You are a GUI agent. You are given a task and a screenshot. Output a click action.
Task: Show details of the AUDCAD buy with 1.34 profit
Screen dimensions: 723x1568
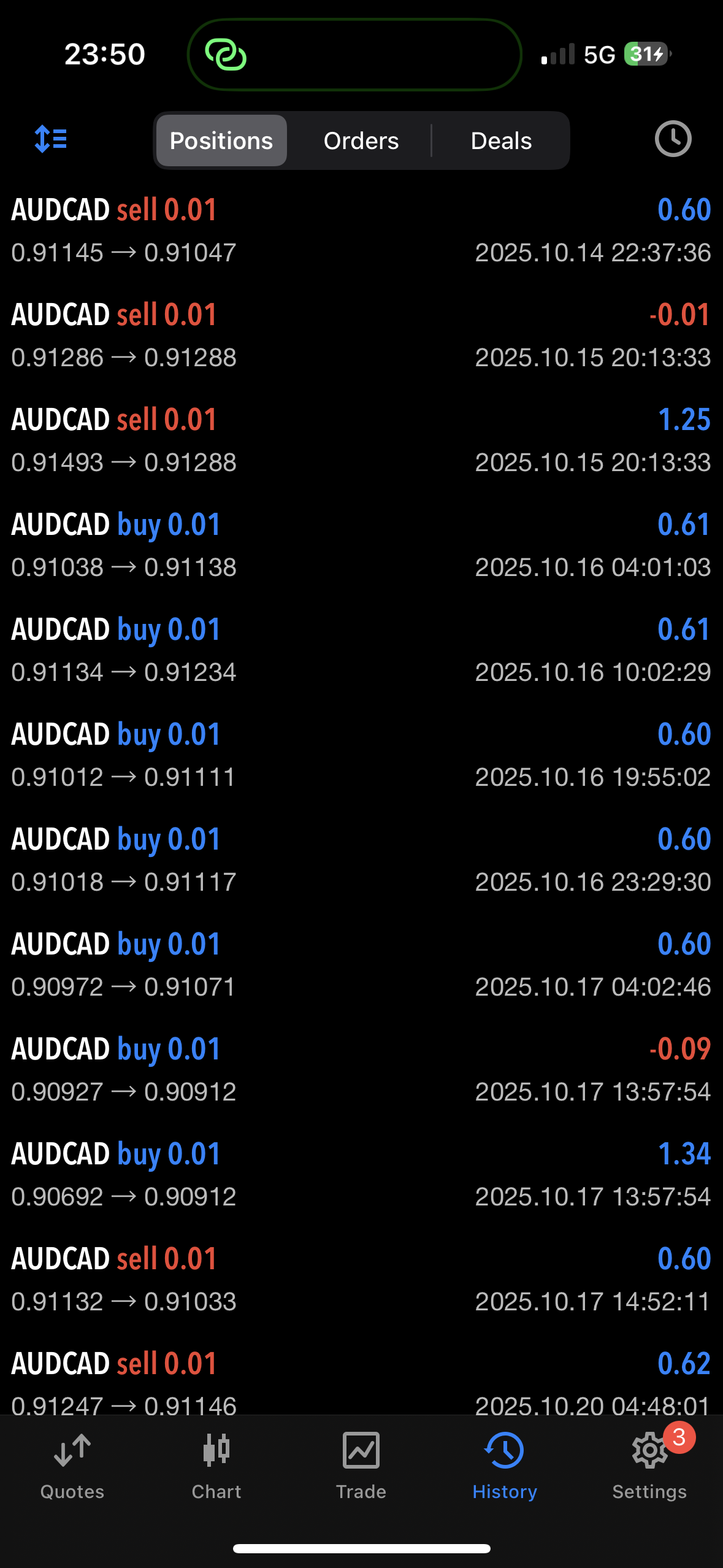point(361,1175)
